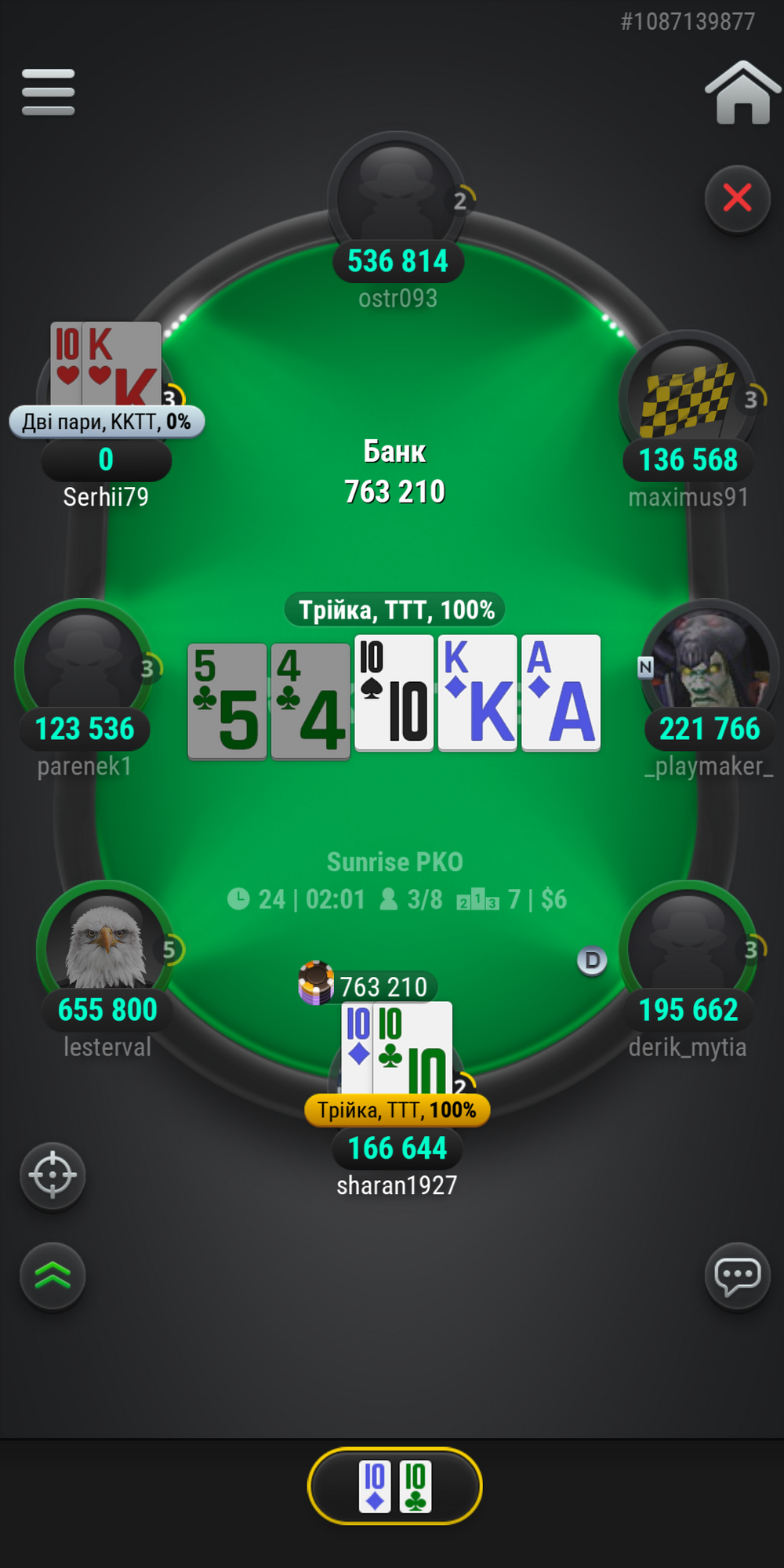
Task: View parenek1 player seat
Action: pos(84,665)
